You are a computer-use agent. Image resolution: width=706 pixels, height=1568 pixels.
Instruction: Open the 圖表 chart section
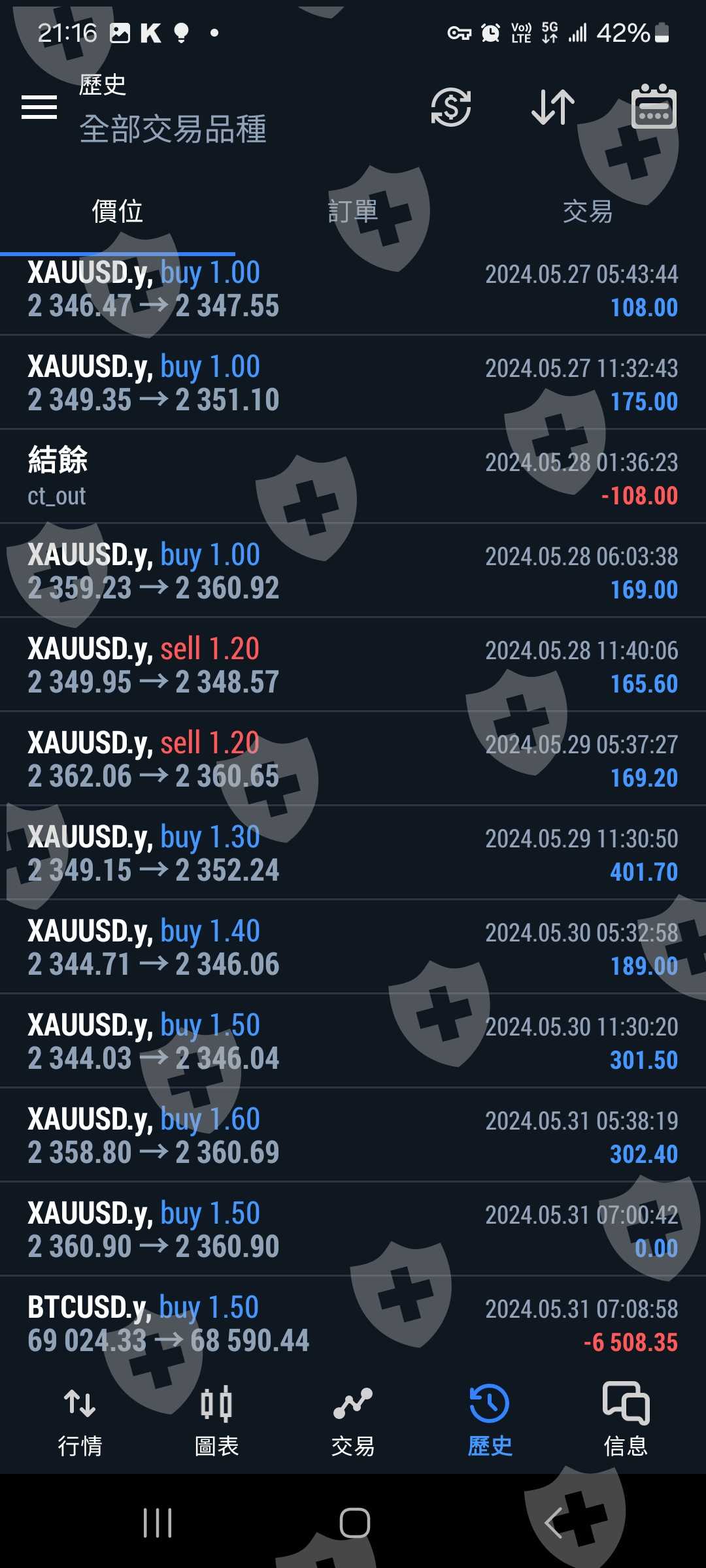(216, 1418)
